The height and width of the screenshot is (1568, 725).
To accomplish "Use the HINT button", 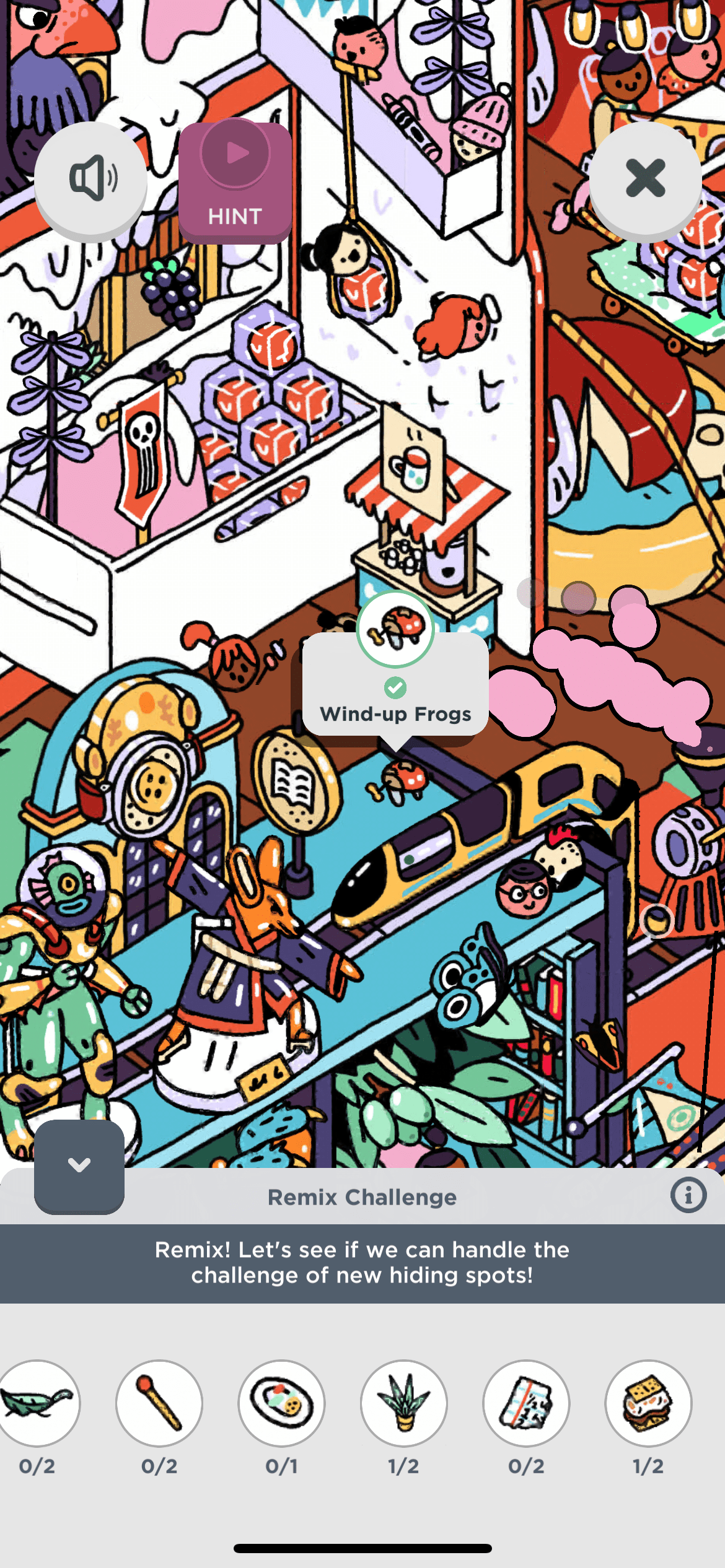I will pos(235,182).
